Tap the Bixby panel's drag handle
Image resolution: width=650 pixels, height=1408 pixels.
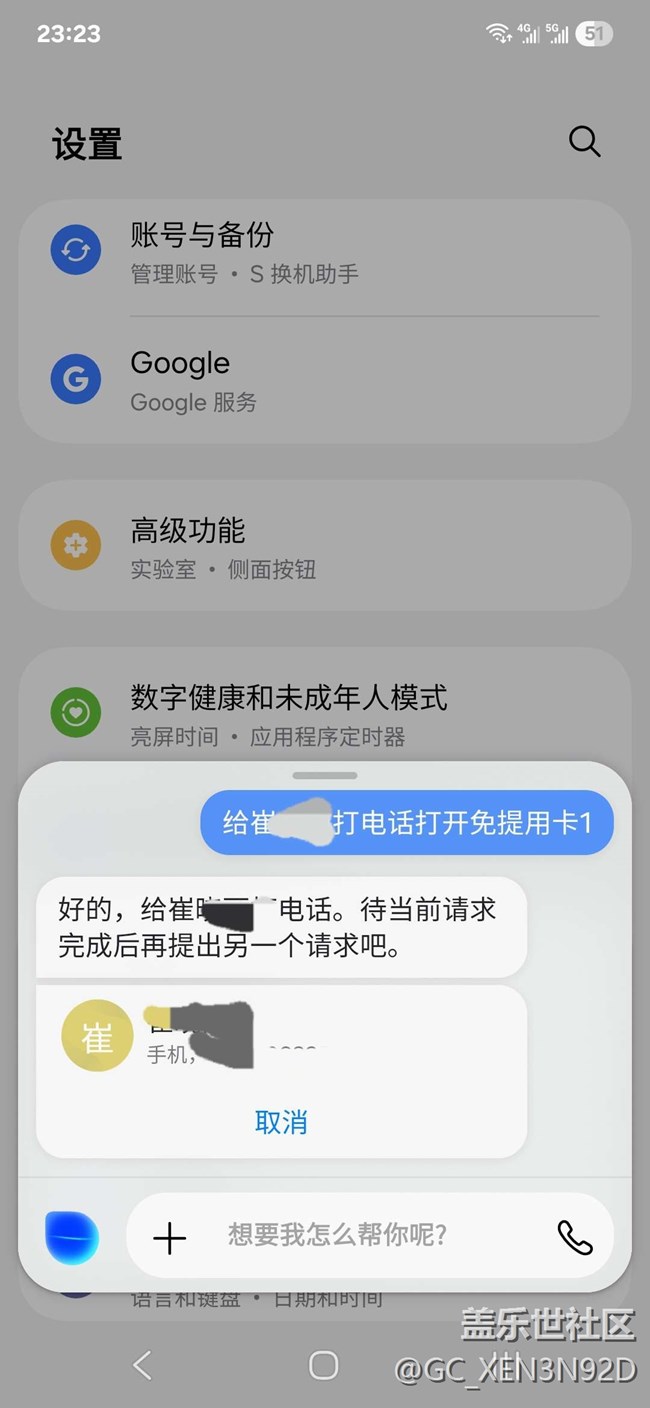tap(325, 775)
